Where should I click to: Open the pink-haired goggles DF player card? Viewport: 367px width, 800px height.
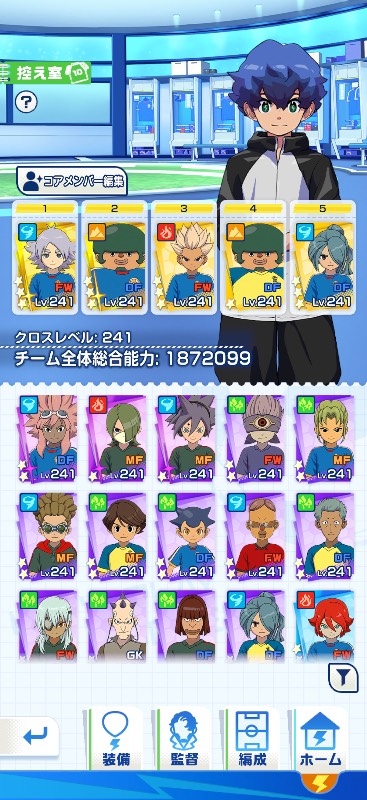coord(48,439)
